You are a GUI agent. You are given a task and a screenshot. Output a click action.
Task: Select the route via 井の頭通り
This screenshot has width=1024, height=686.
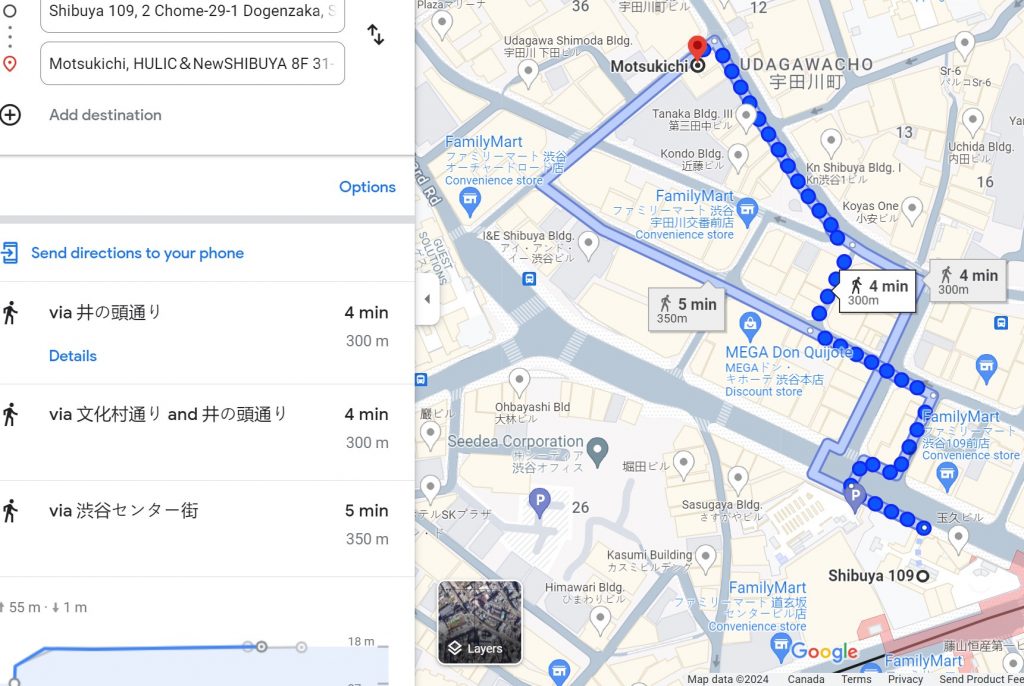(200, 313)
